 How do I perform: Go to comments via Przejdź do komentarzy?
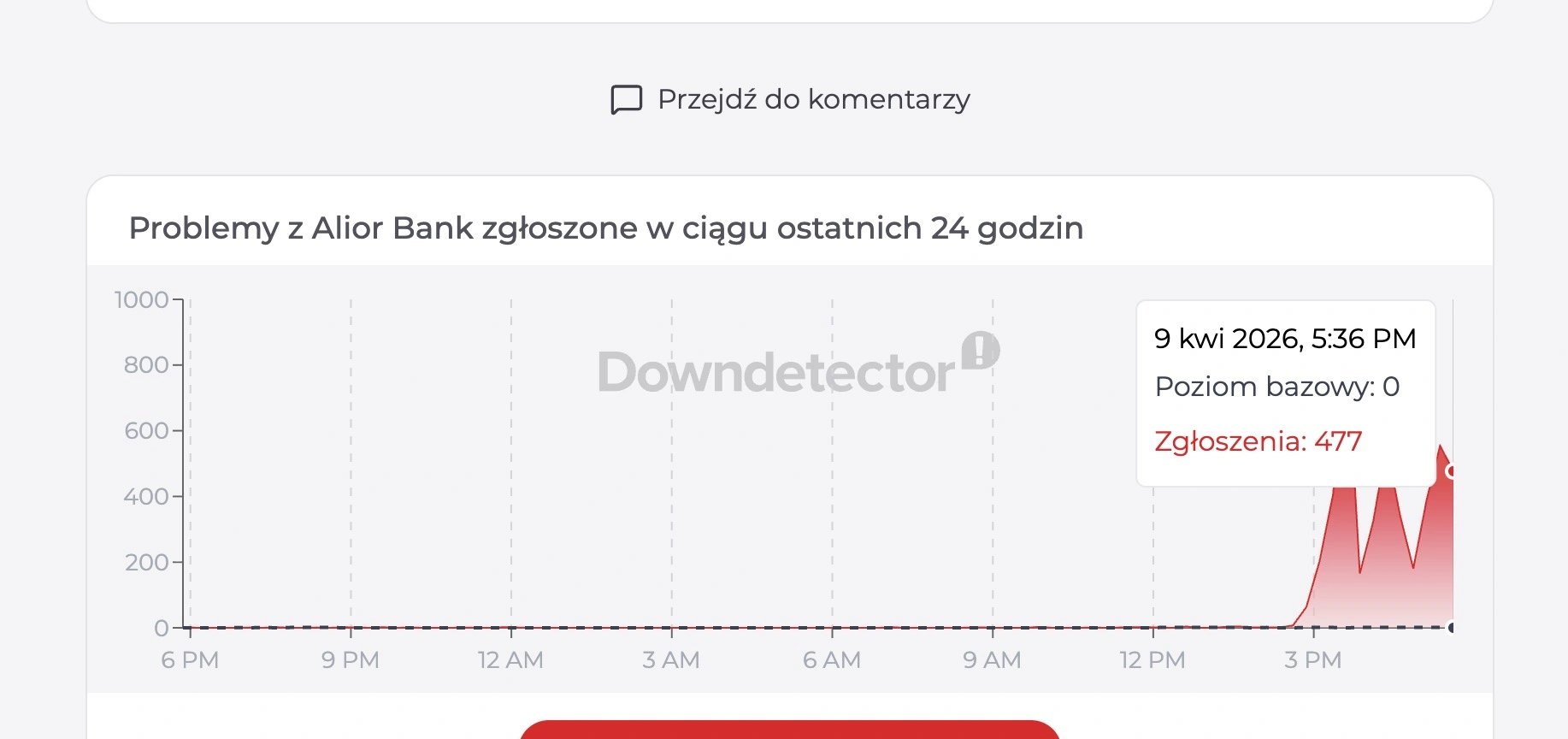[791, 99]
